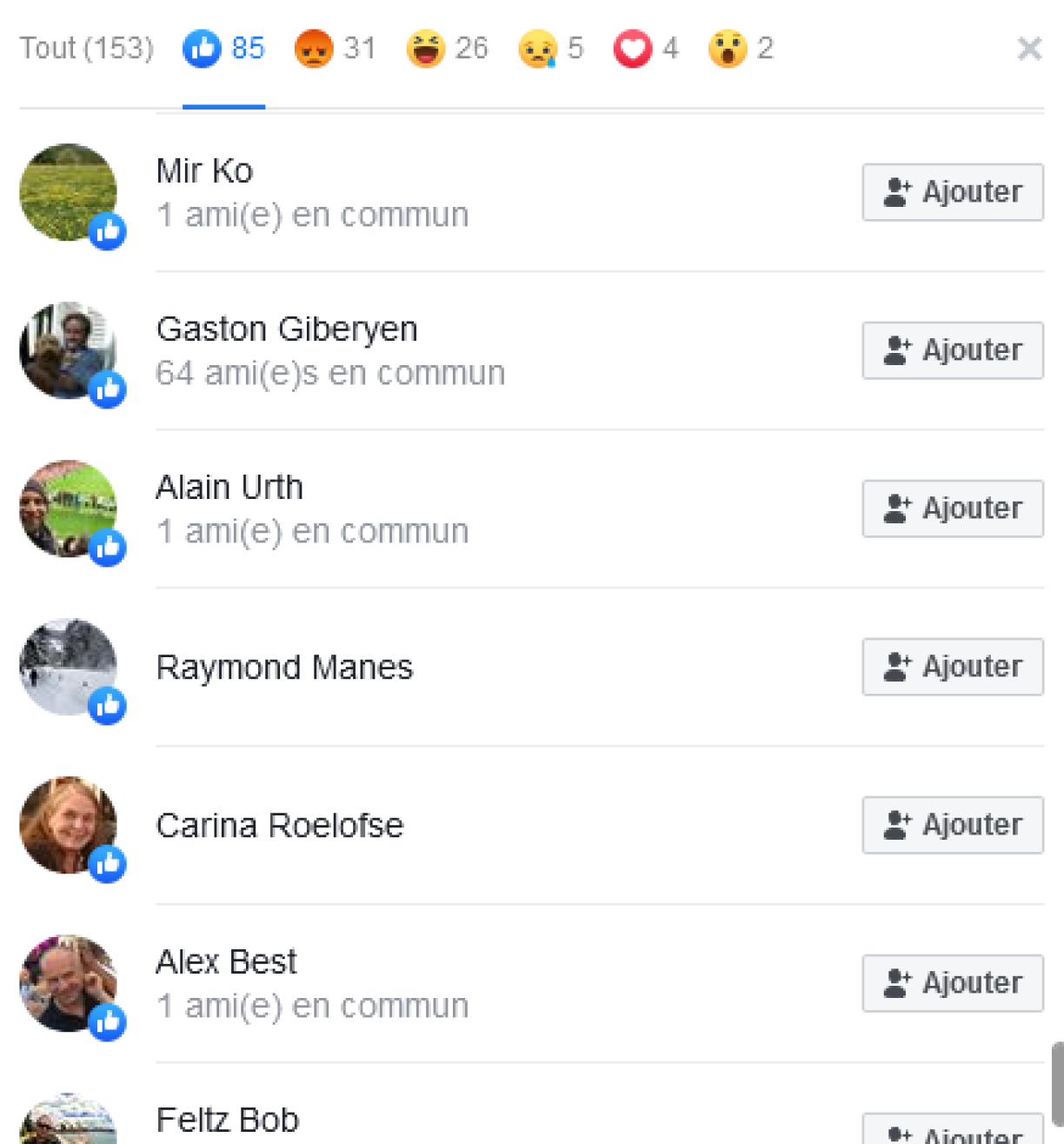Tap Ajouter next to Mir Ko
This screenshot has width=1064, height=1144.
[953, 192]
